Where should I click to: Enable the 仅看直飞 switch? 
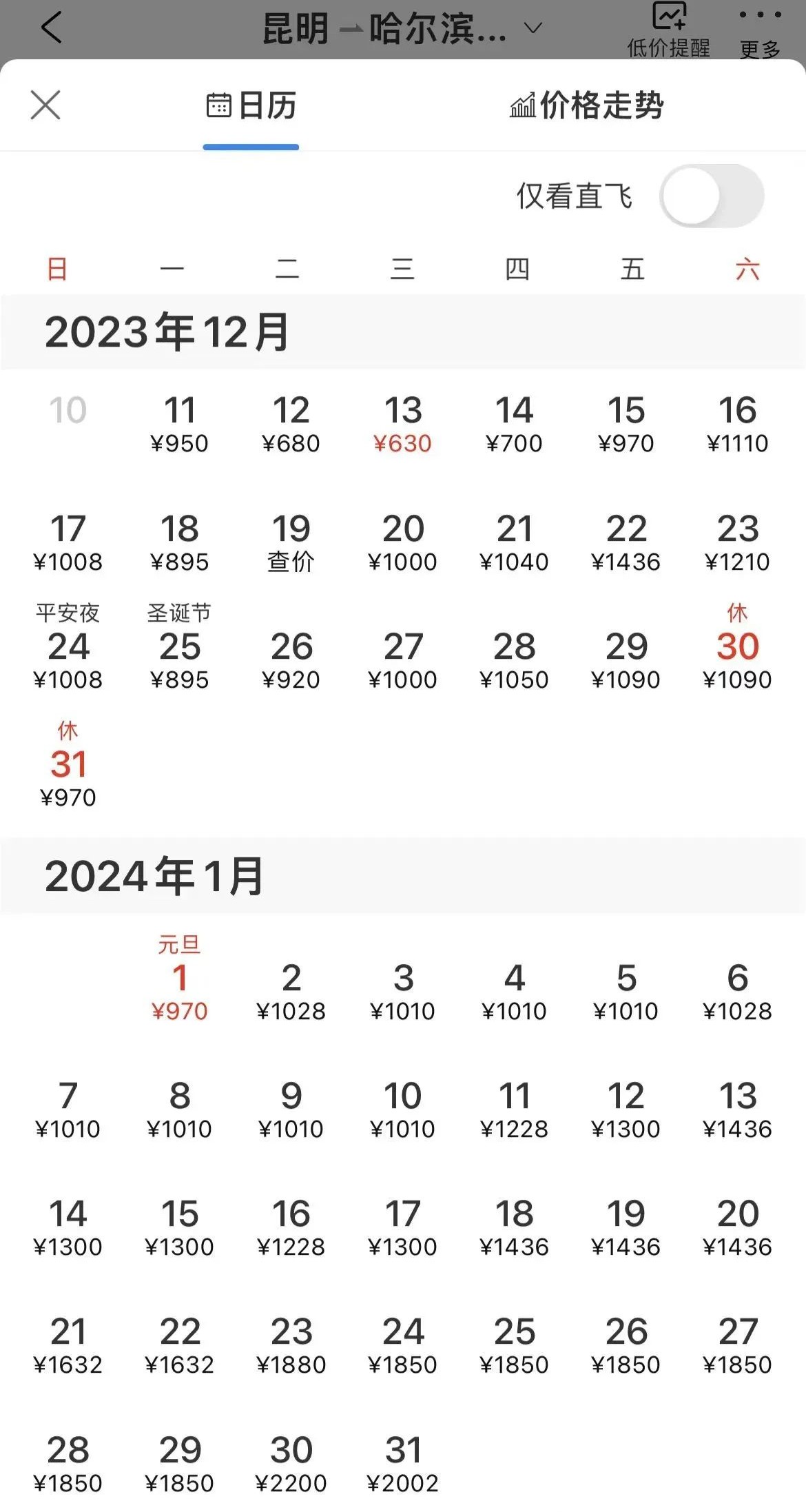(x=711, y=196)
